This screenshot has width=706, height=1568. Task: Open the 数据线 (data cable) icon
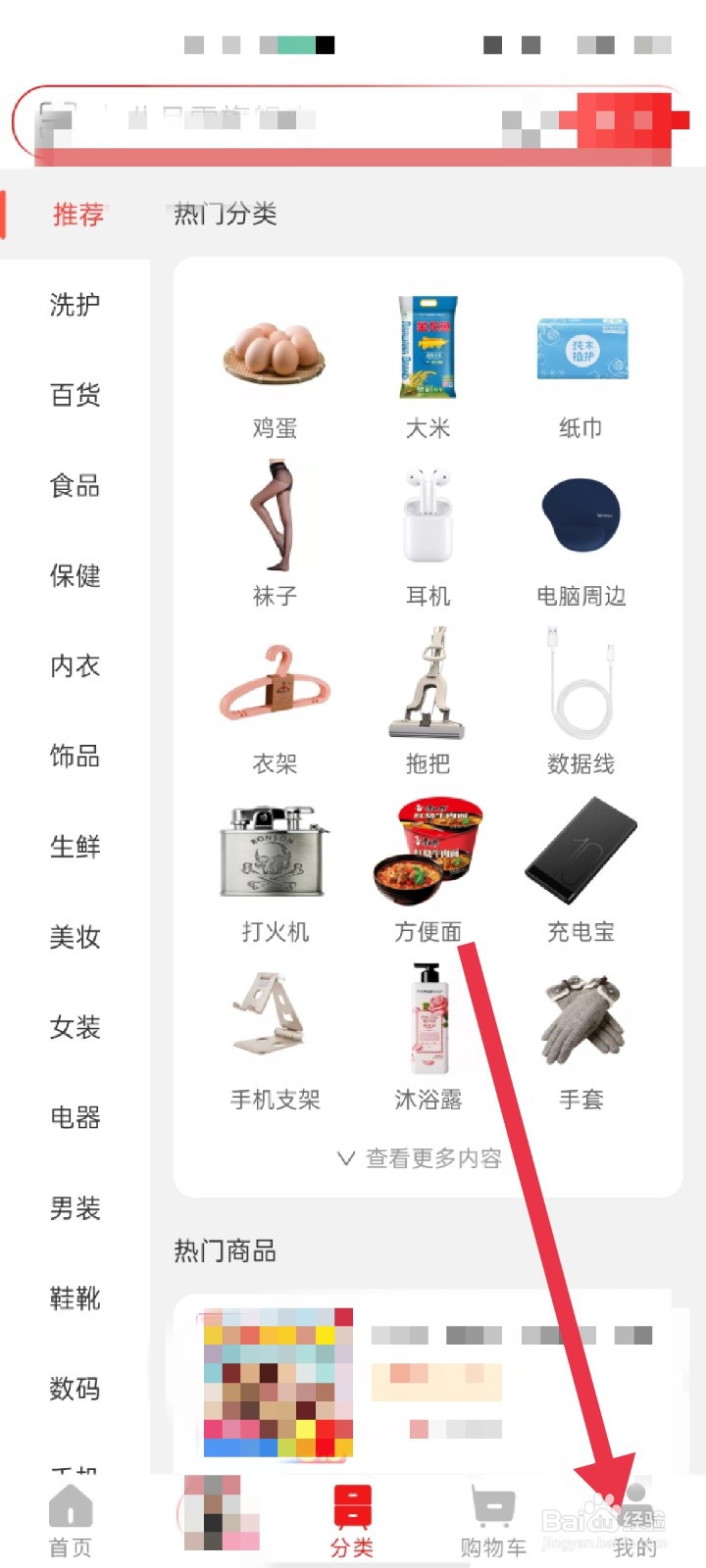(581, 689)
